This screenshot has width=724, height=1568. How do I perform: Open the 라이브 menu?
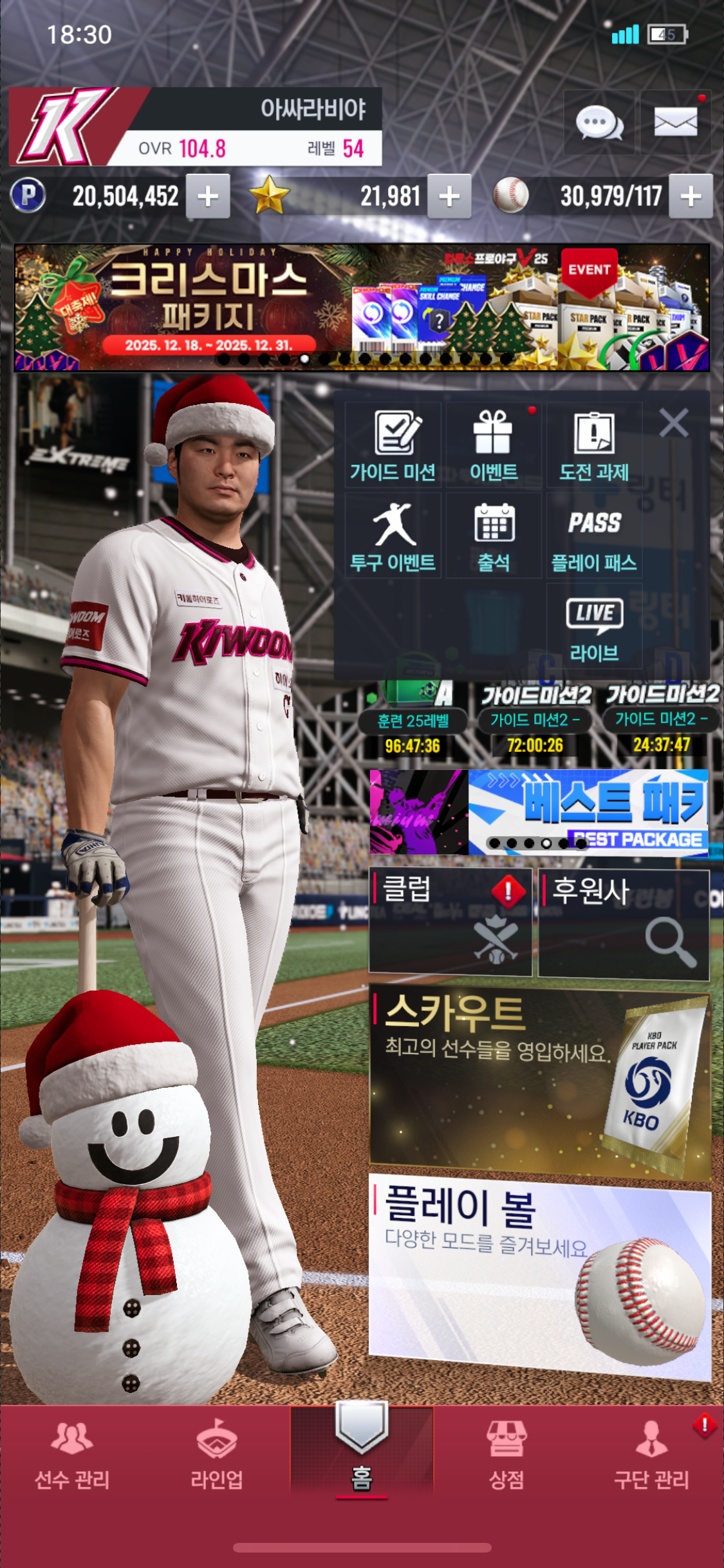(x=594, y=628)
